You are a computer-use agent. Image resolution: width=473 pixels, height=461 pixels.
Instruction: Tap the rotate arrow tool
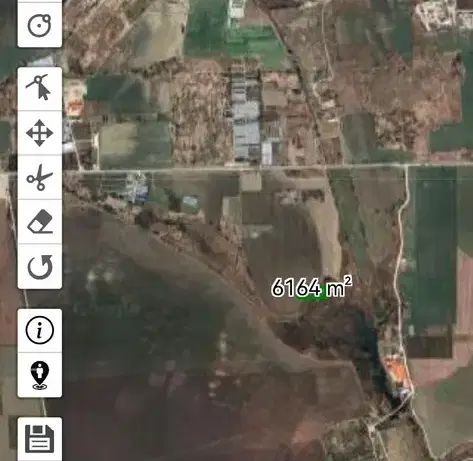click(40, 266)
